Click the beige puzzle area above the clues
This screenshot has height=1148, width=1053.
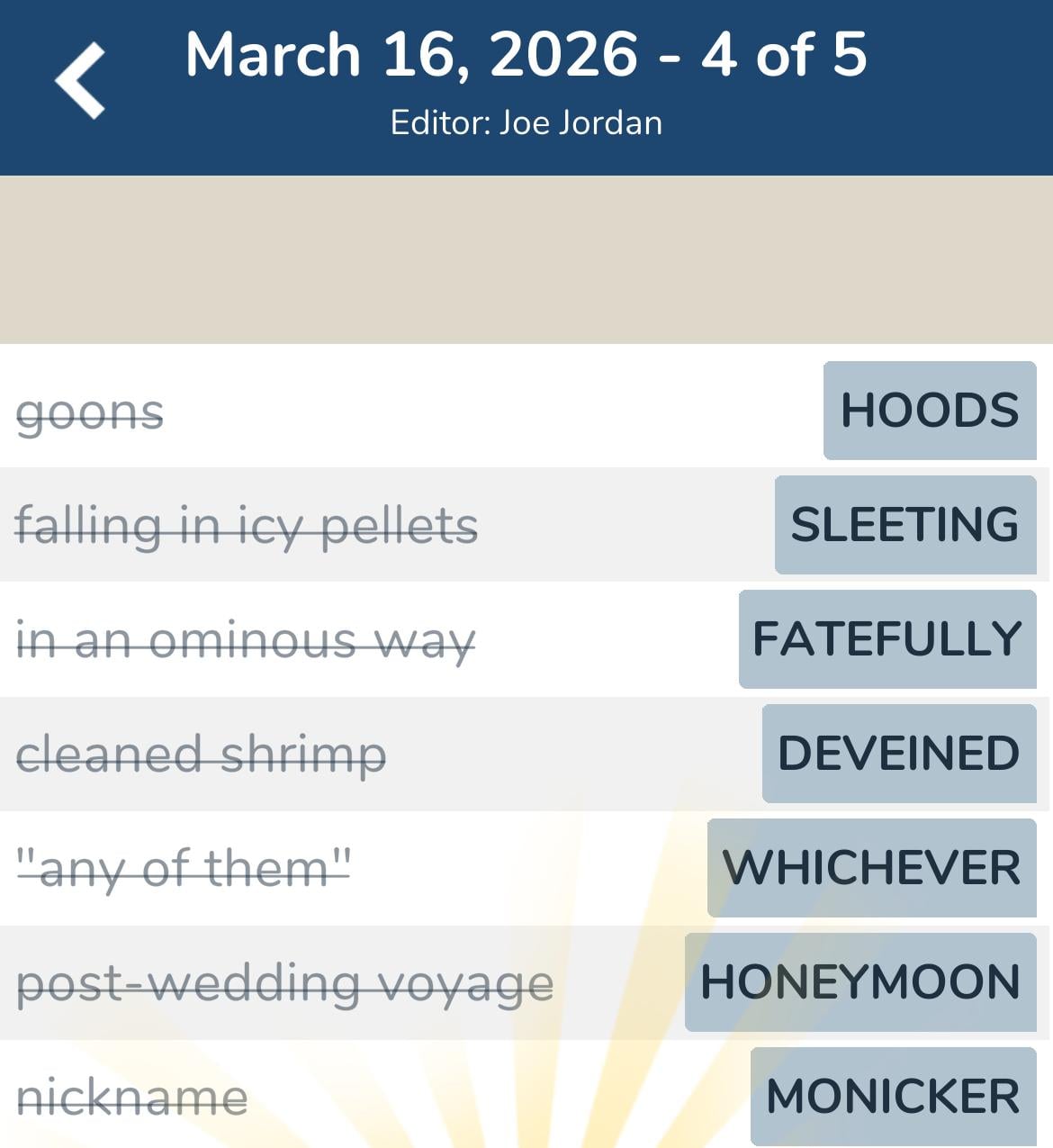(526, 257)
